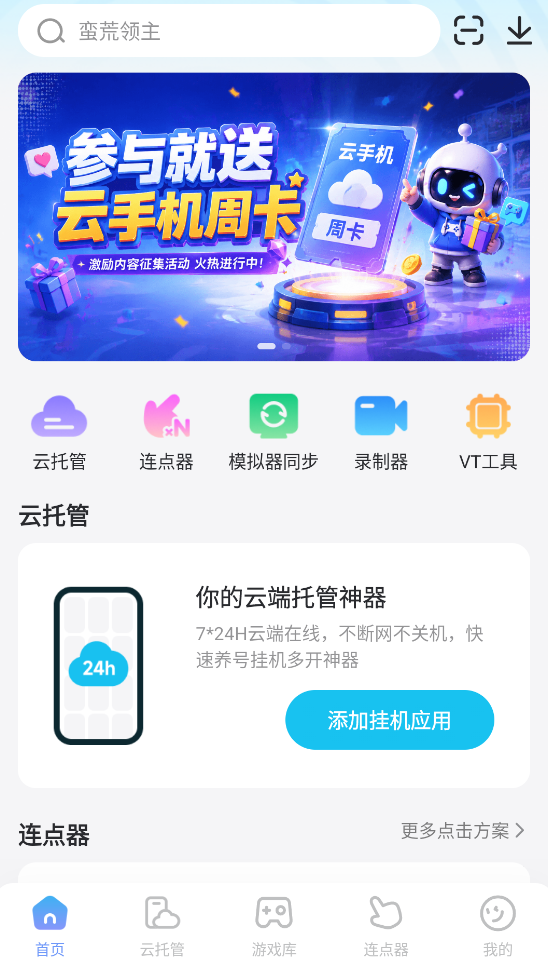Open the 云手机周卡 promo banner
Screen dimensions: 548x966
[274, 217]
